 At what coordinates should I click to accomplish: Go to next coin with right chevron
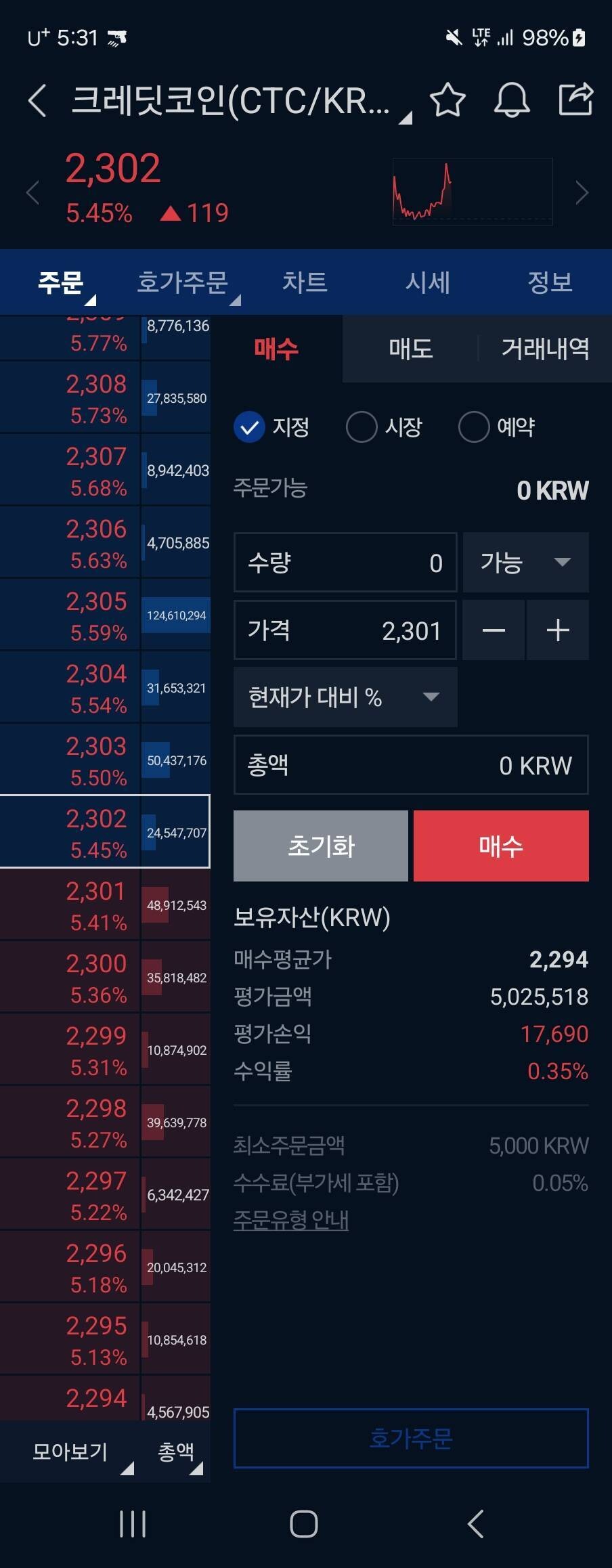pos(581,193)
